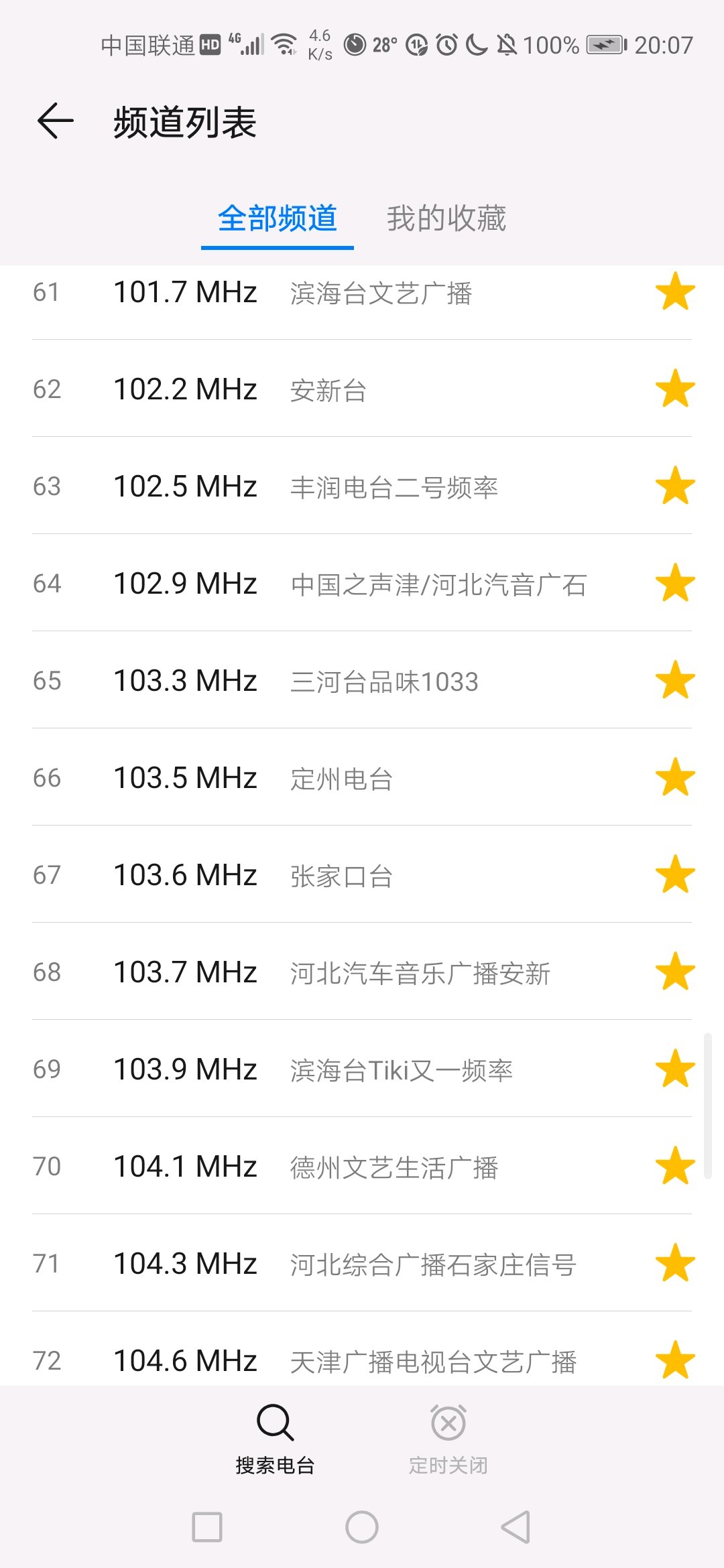Viewport: 724px width, 1568px height.
Task: Go back from the 频道列表 page
Action: 55,121
